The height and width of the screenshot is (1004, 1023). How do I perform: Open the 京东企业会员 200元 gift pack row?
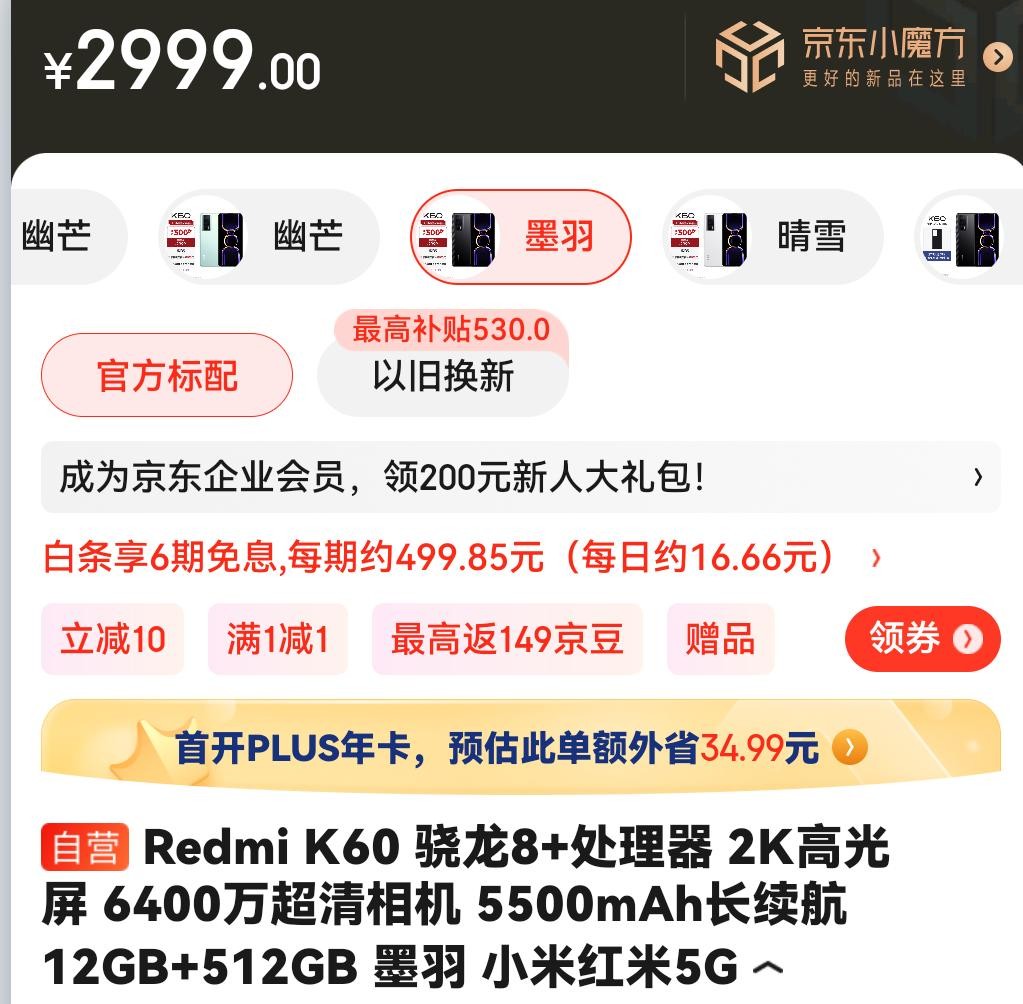point(520,477)
